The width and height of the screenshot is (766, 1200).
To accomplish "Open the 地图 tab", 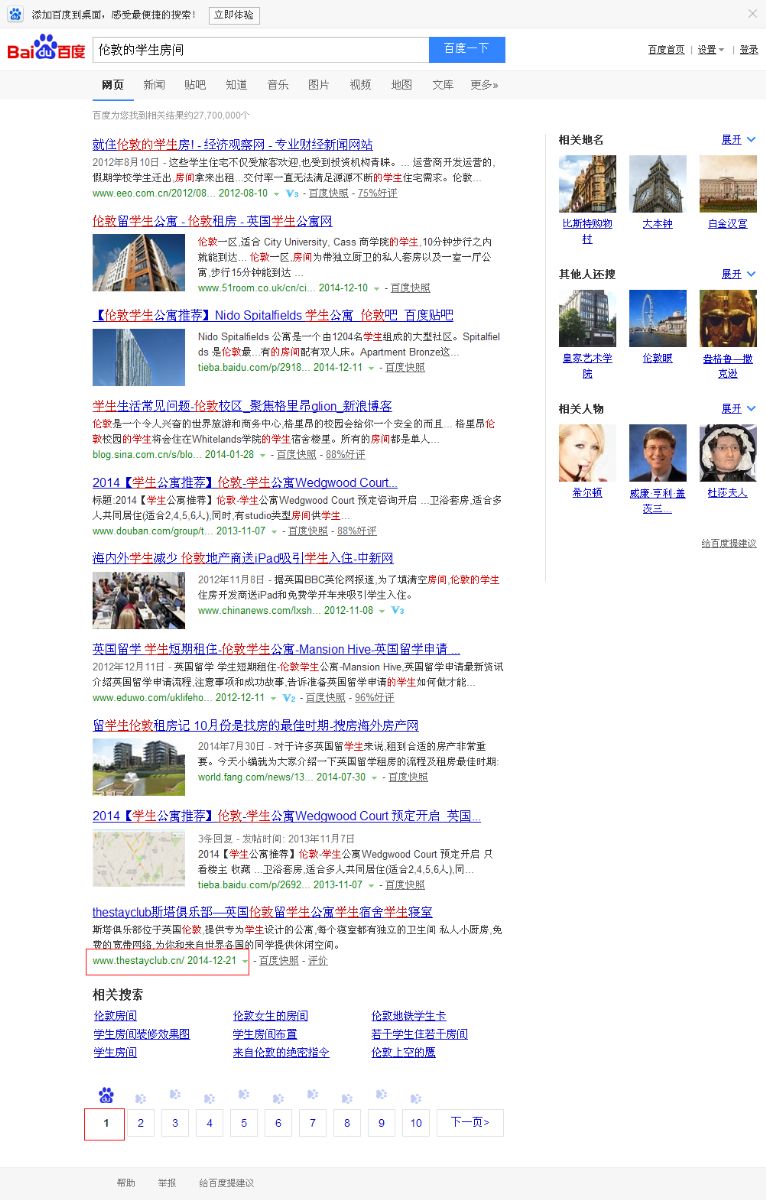I will 401,85.
